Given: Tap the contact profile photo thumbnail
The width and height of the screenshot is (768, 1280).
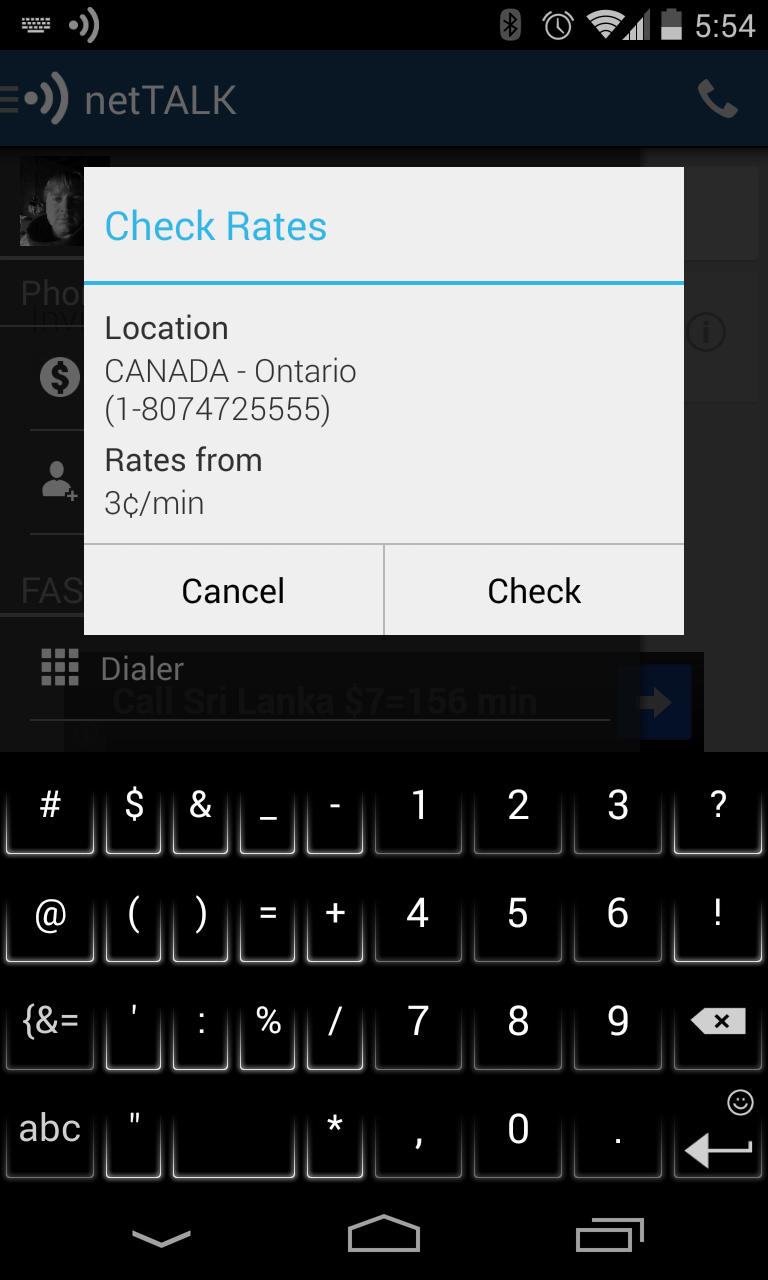Looking at the screenshot, I should 51,203.
